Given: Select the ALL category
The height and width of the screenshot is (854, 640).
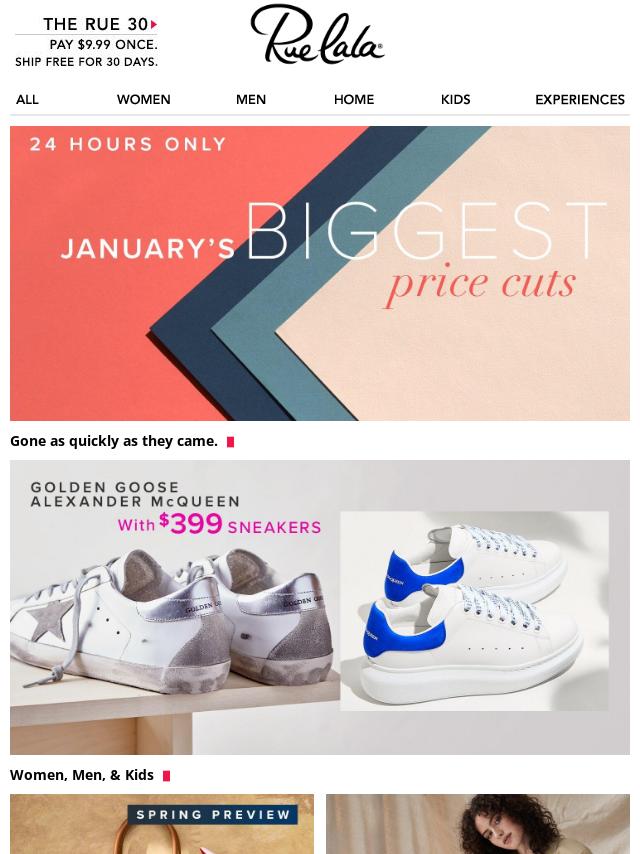Looking at the screenshot, I should point(27,99).
